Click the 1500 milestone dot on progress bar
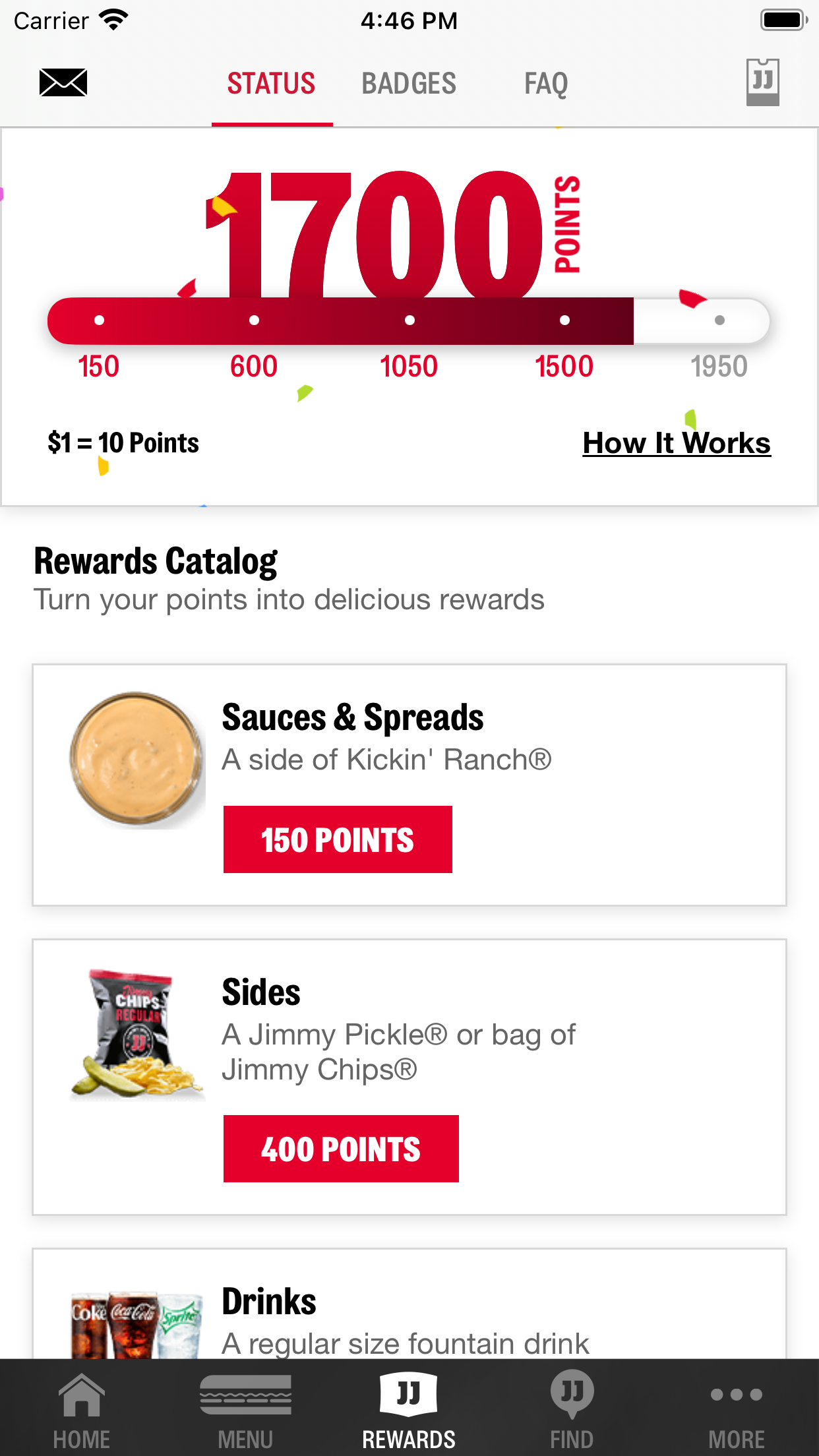 click(564, 320)
